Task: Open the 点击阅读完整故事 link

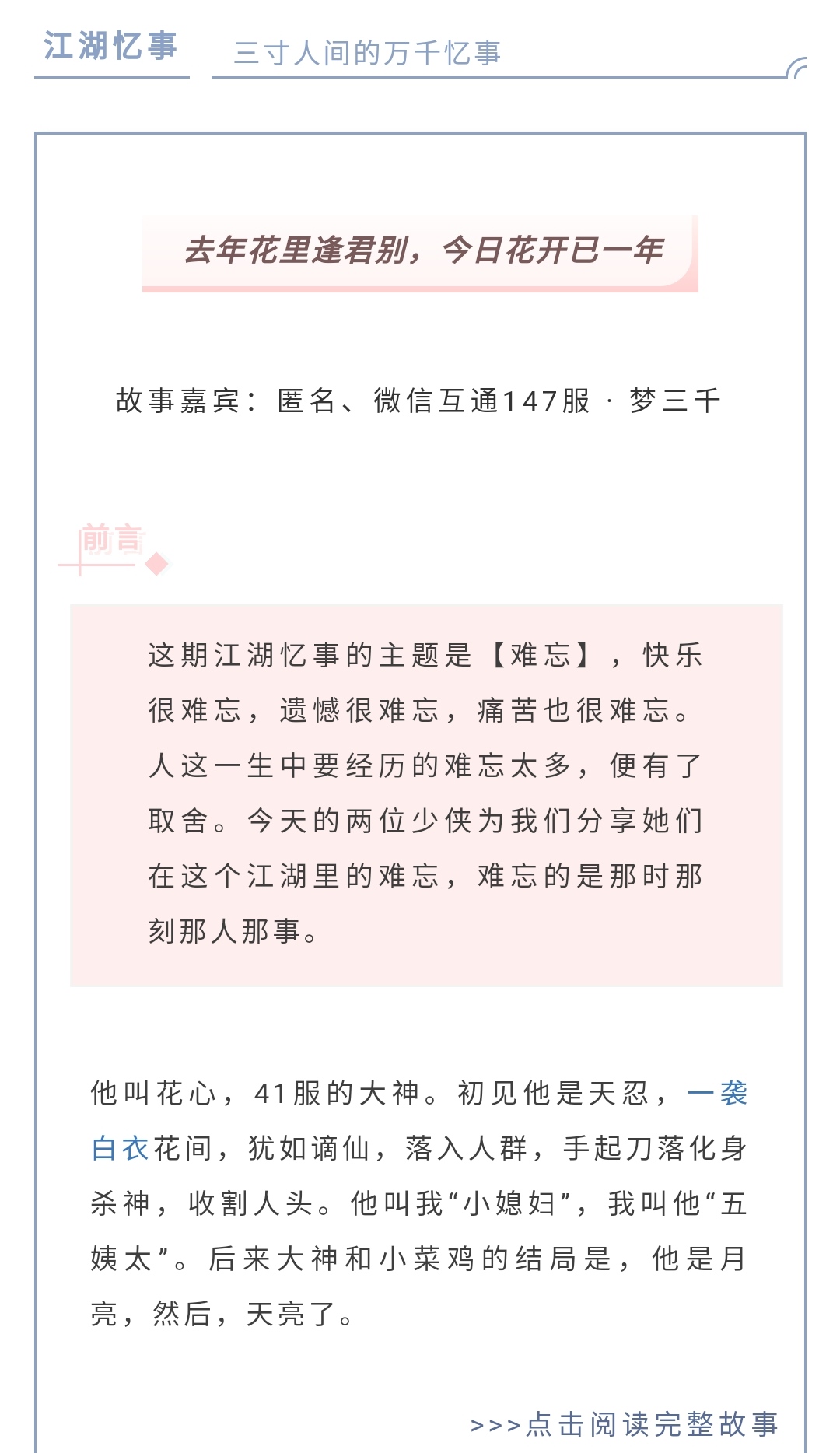Action: point(625,1423)
